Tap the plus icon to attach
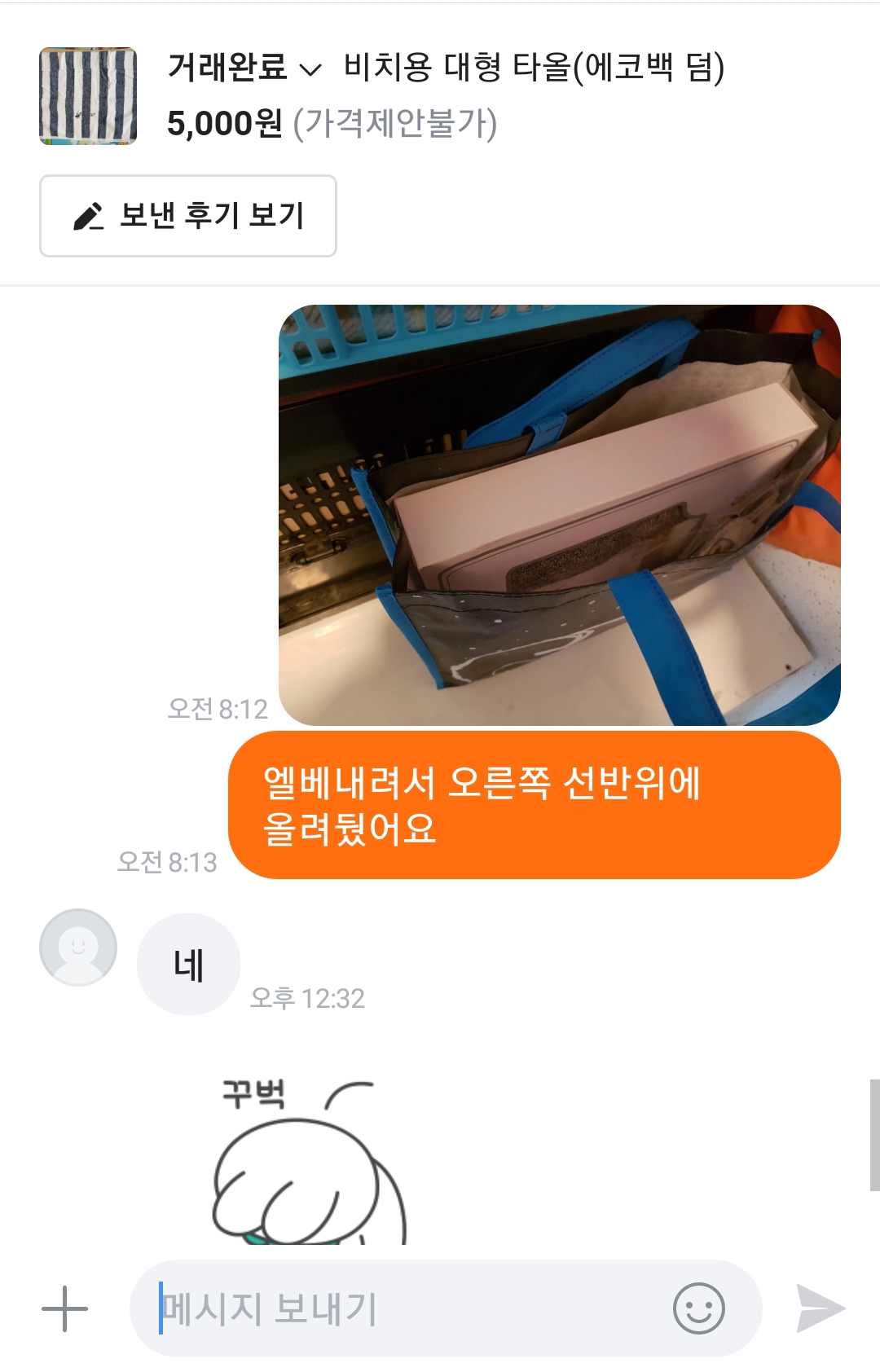This screenshot has width=880, height=1372. pyautogui.click(x=64, y=1309)
